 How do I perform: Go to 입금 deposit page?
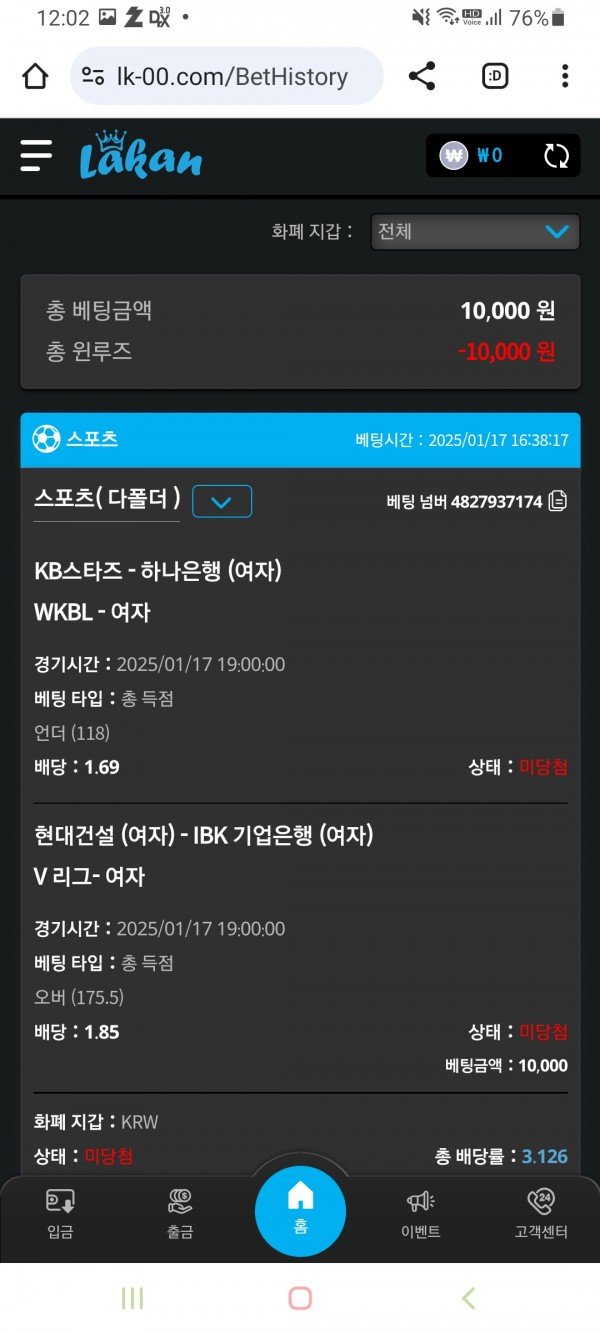pos(60,1213)
